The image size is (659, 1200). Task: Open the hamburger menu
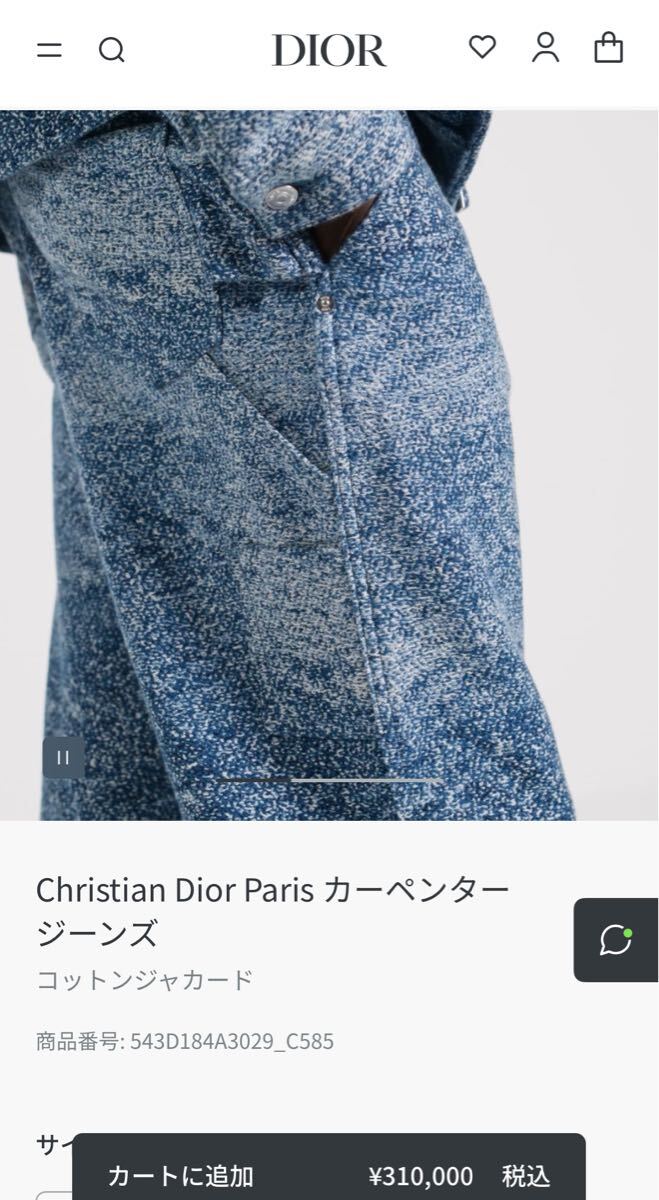click(x=49, y=50)
